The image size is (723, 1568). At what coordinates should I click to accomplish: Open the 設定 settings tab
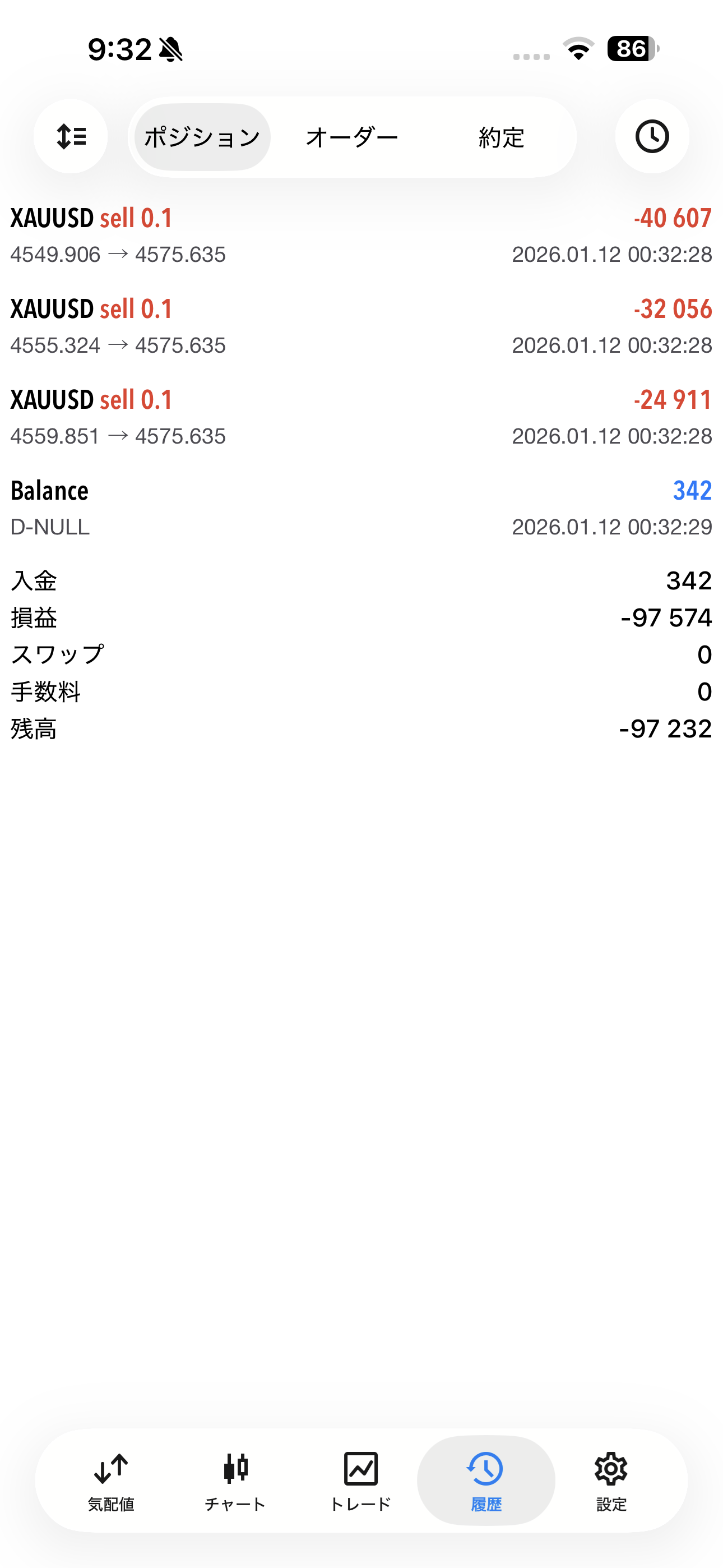[x=611, y=1481]
